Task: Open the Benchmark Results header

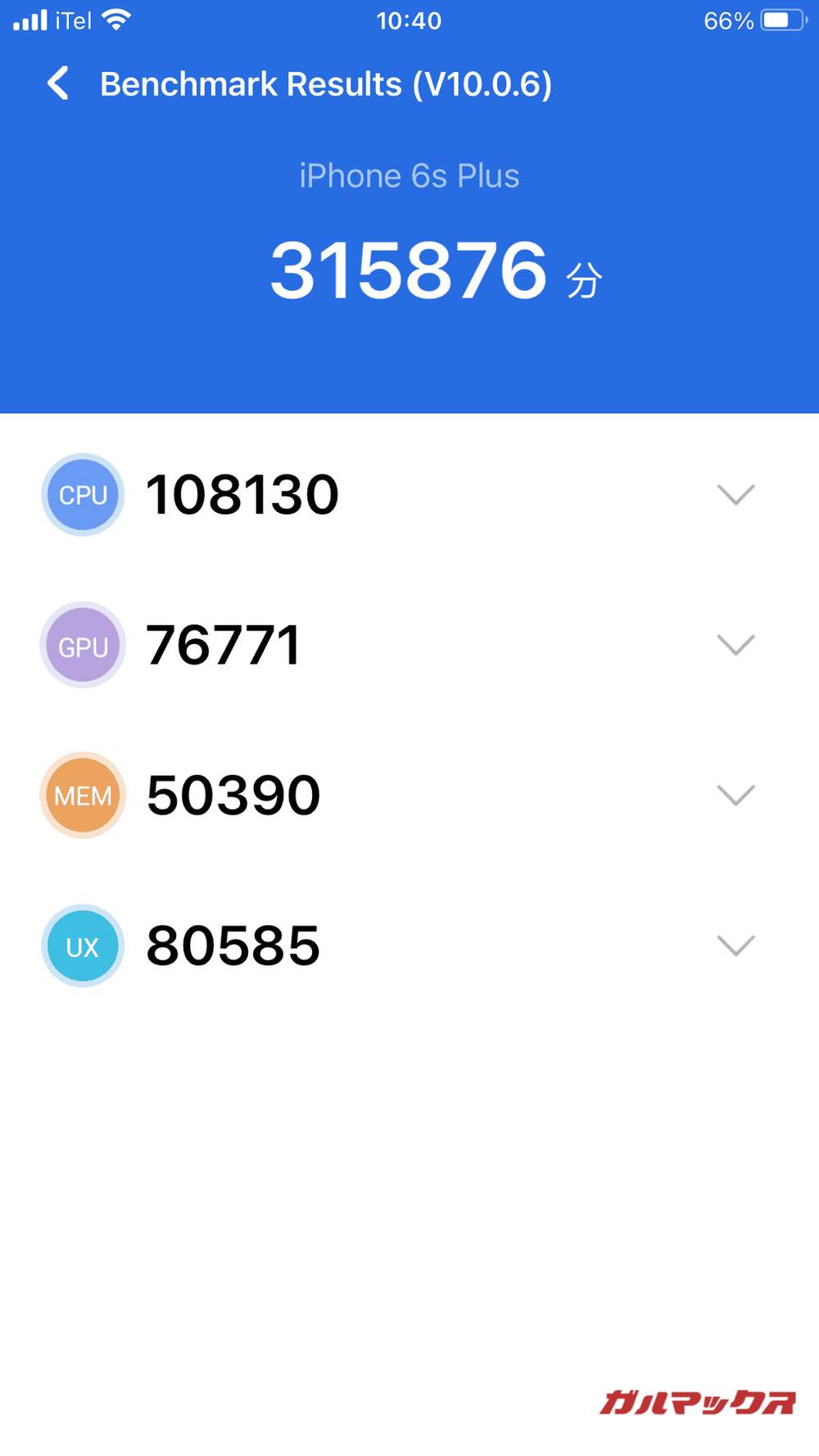Action: (326, 84)
